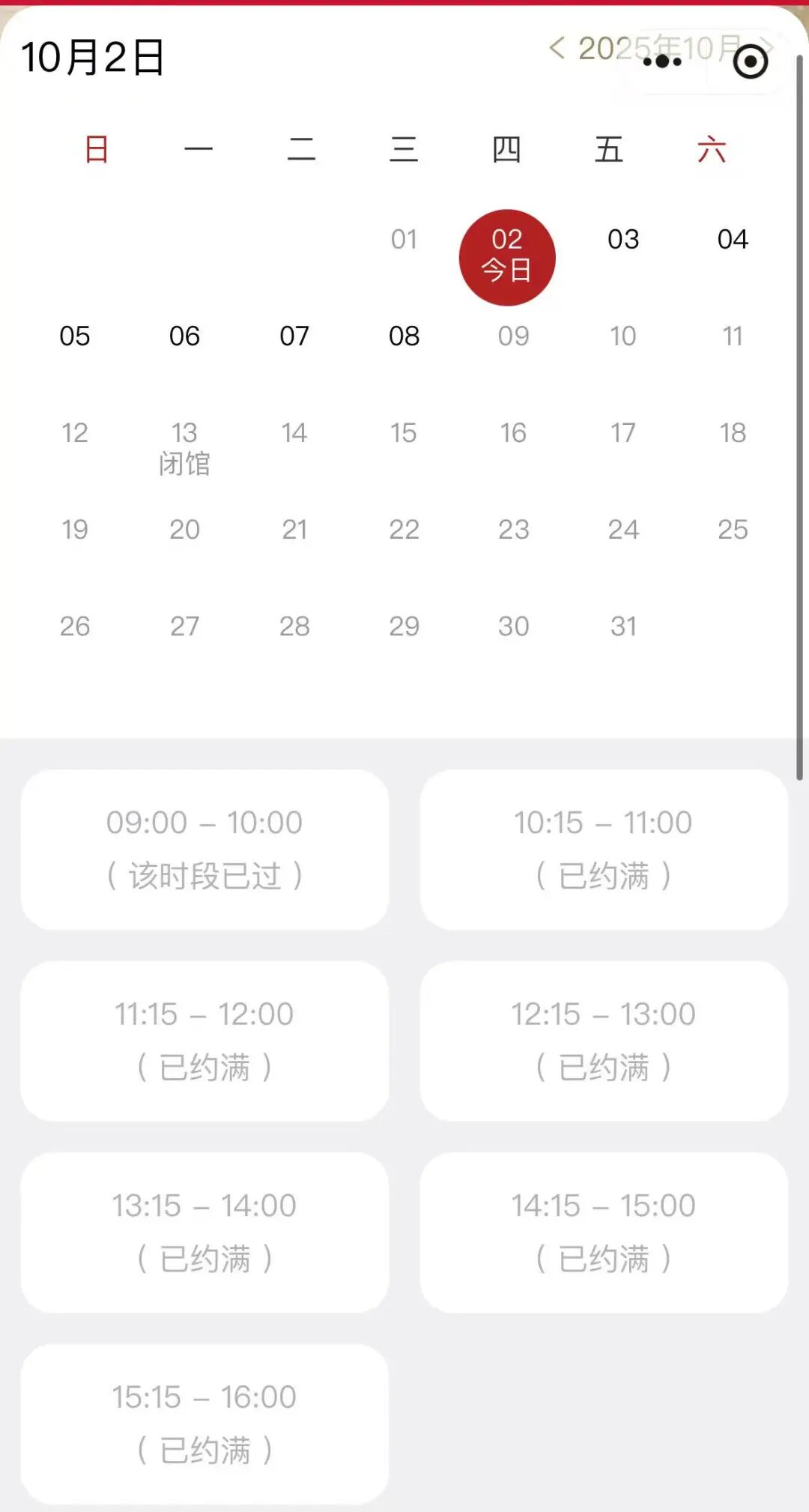Select today's date 02

click(507, 257)
